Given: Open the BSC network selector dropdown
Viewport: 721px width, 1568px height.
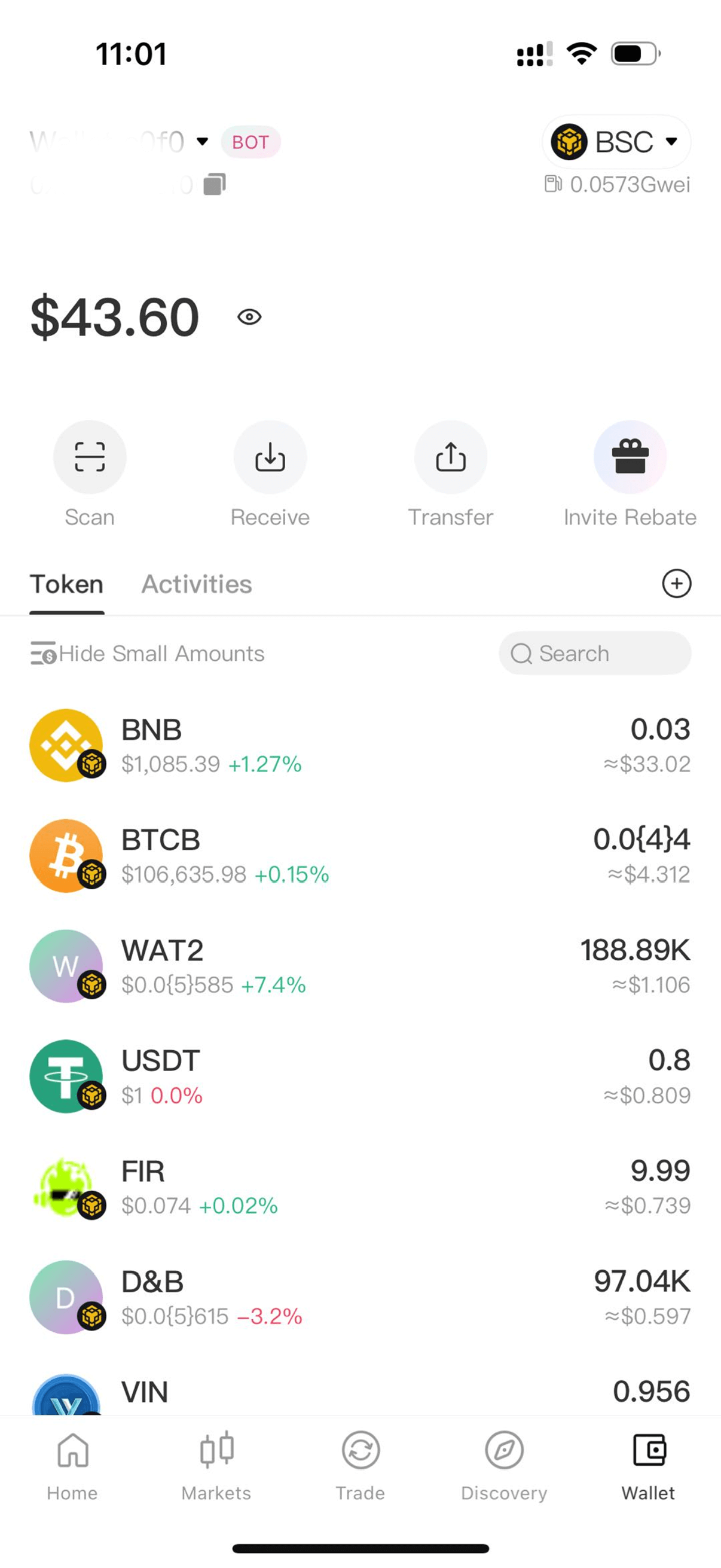Looking at the screenshot, I should point(616,142).
